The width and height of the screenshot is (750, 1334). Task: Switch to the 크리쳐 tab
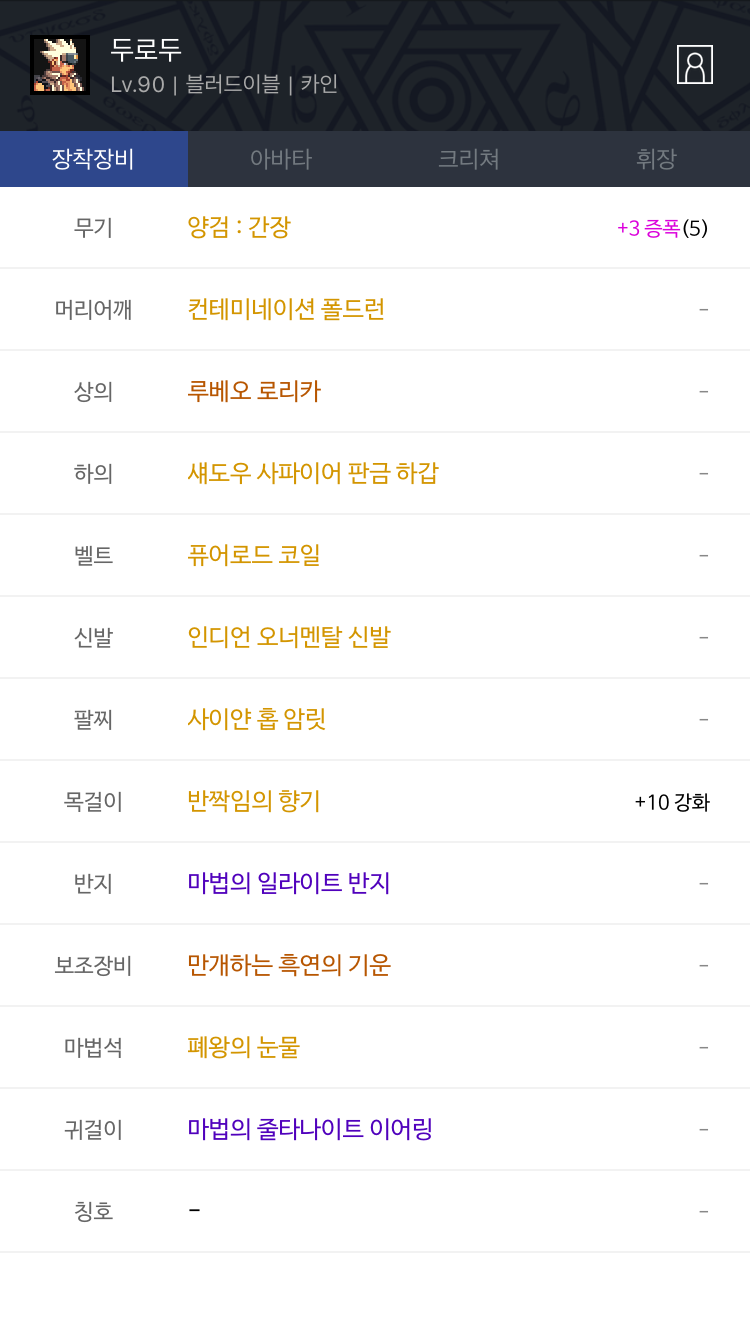click(469, 159)
